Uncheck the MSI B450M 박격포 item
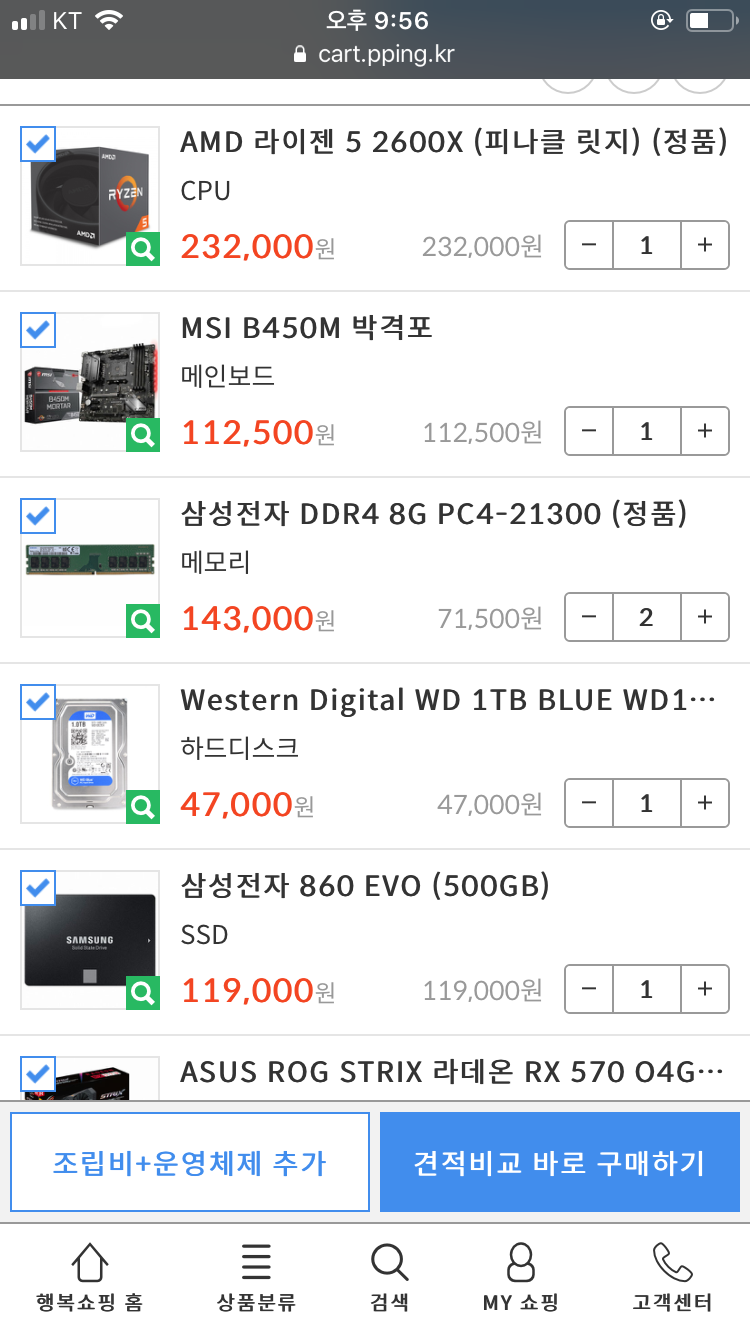Viewport: 750px width, 1334px height. pos(38,330)
